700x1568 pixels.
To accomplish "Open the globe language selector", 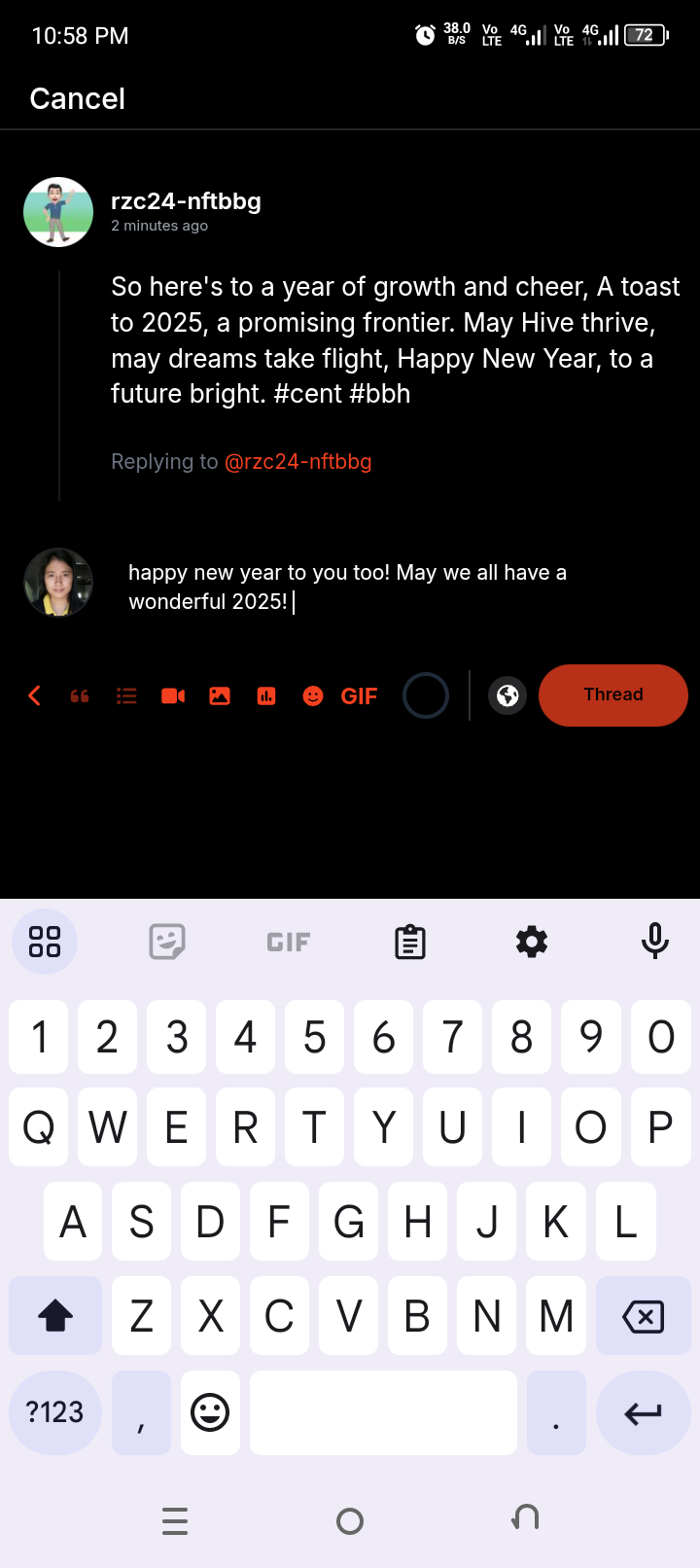I will click(507, 695).
